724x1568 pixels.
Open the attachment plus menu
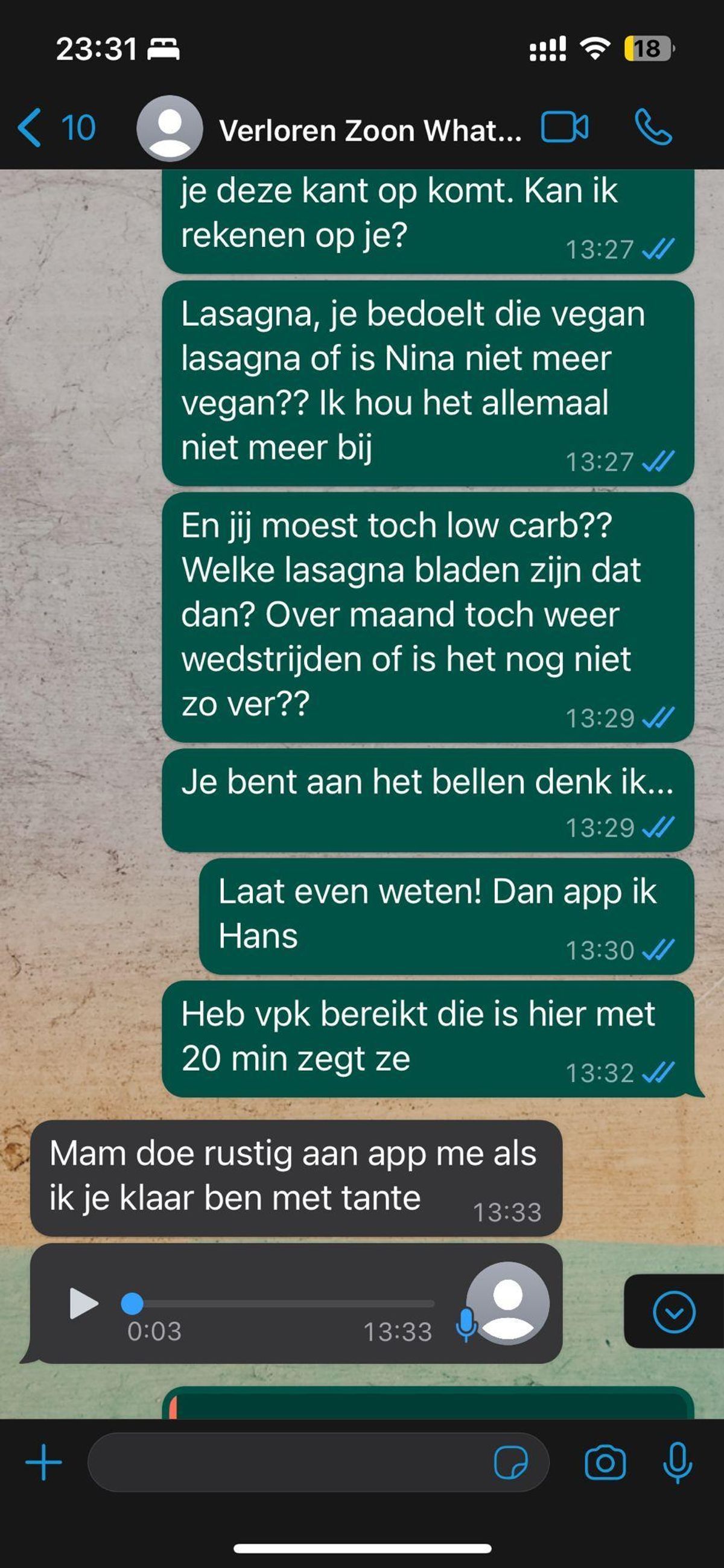tap(43, 1462)
